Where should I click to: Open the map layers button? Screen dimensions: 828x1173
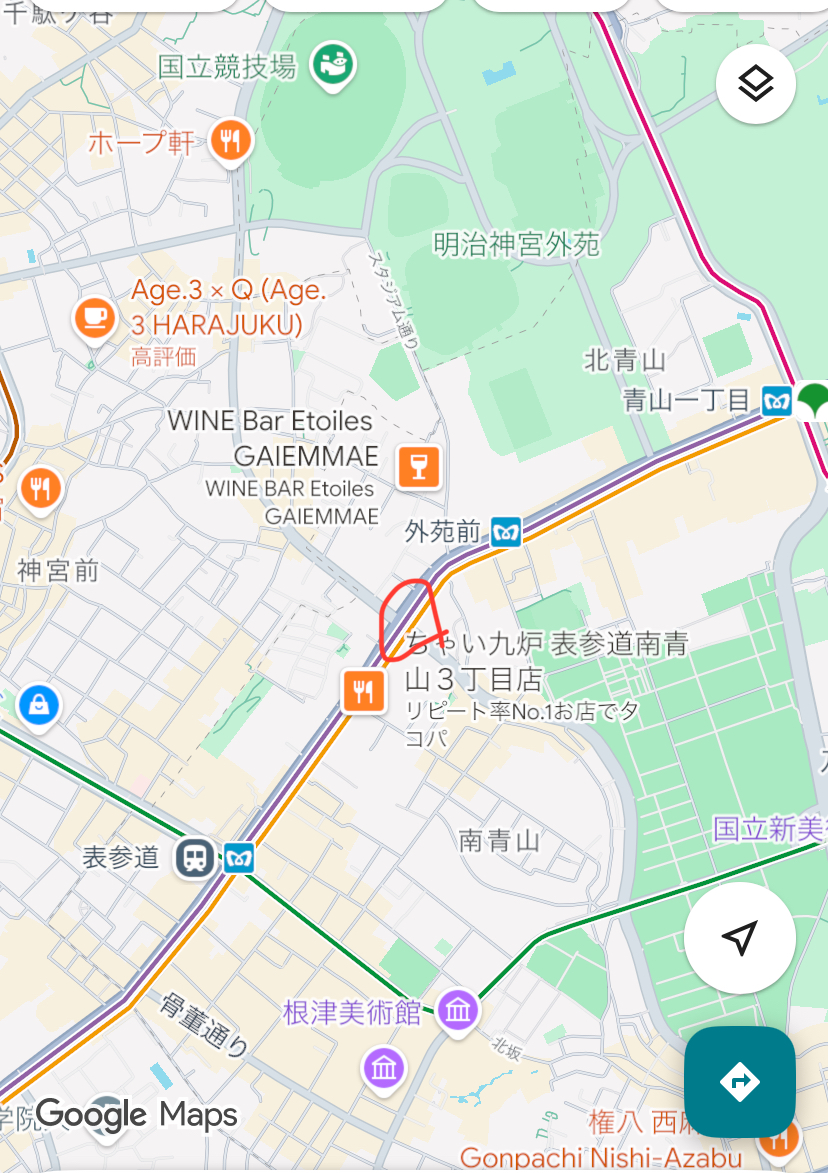756,85
